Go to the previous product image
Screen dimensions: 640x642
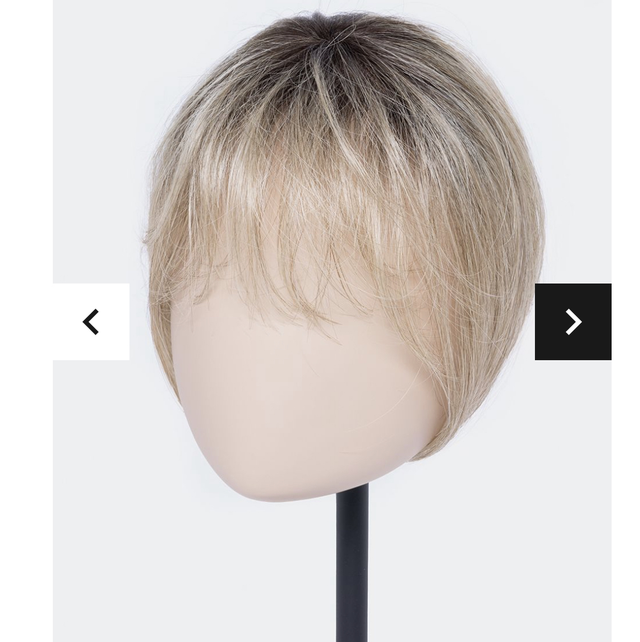tap(91, 322)
